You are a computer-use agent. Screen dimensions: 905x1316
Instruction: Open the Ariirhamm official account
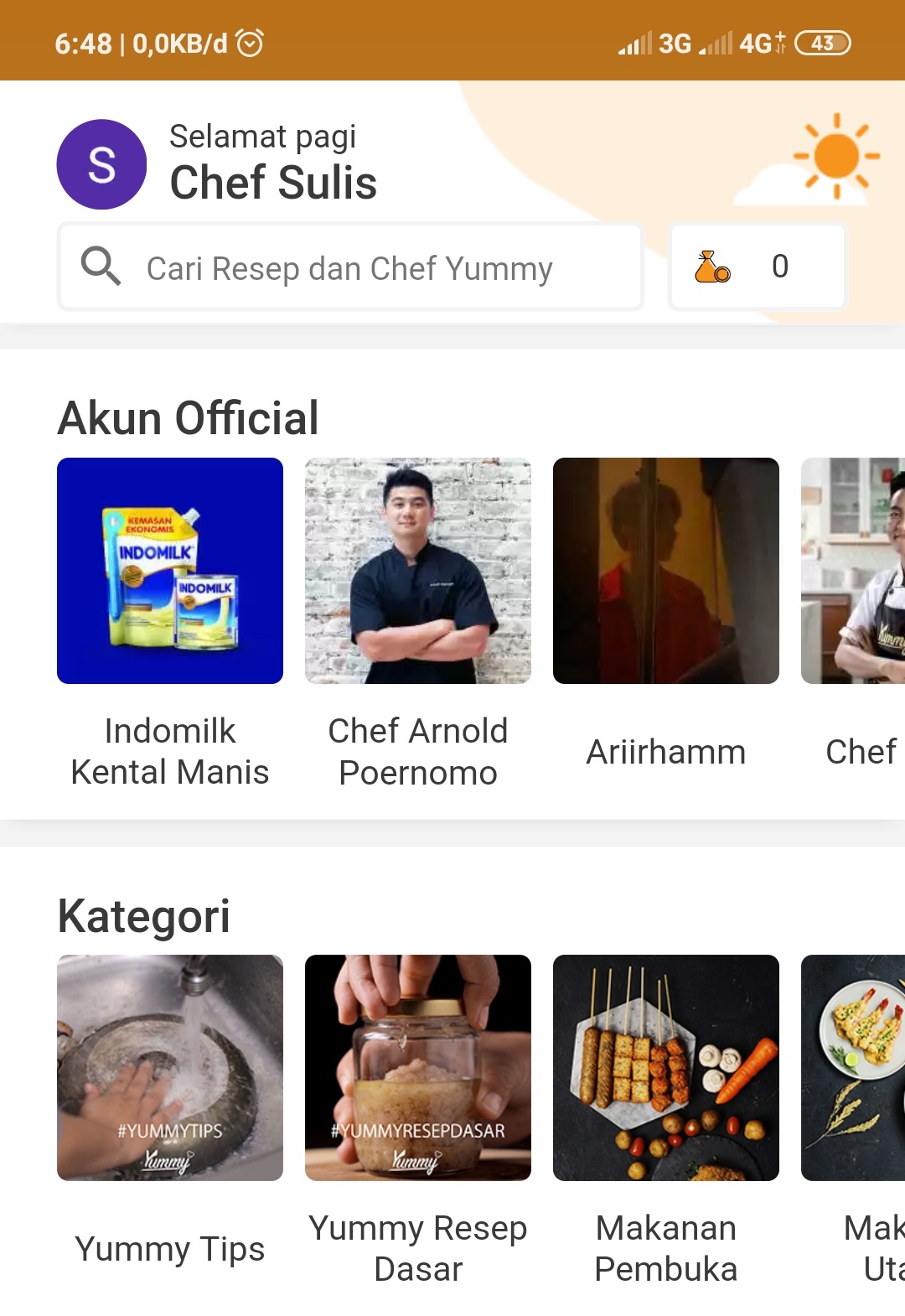[x=666, y=571]
